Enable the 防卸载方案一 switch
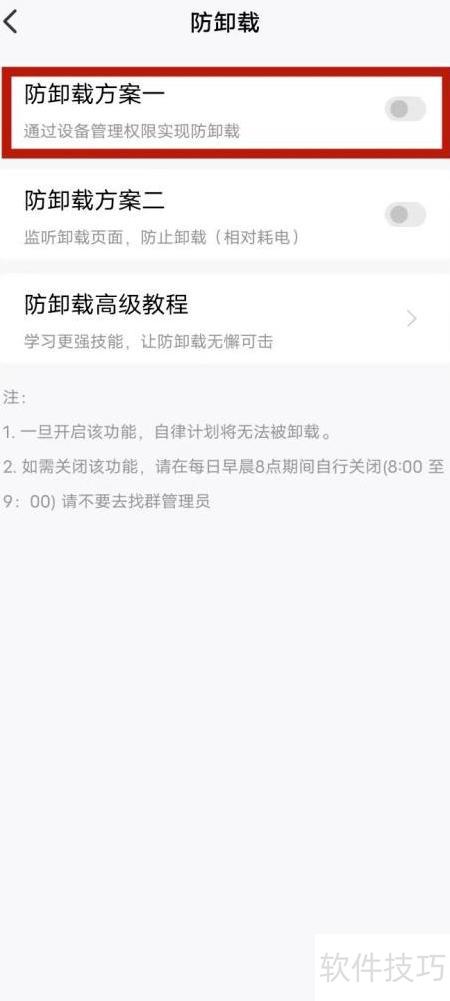This screenshot has height=1001, width=450. click(405, 109)
